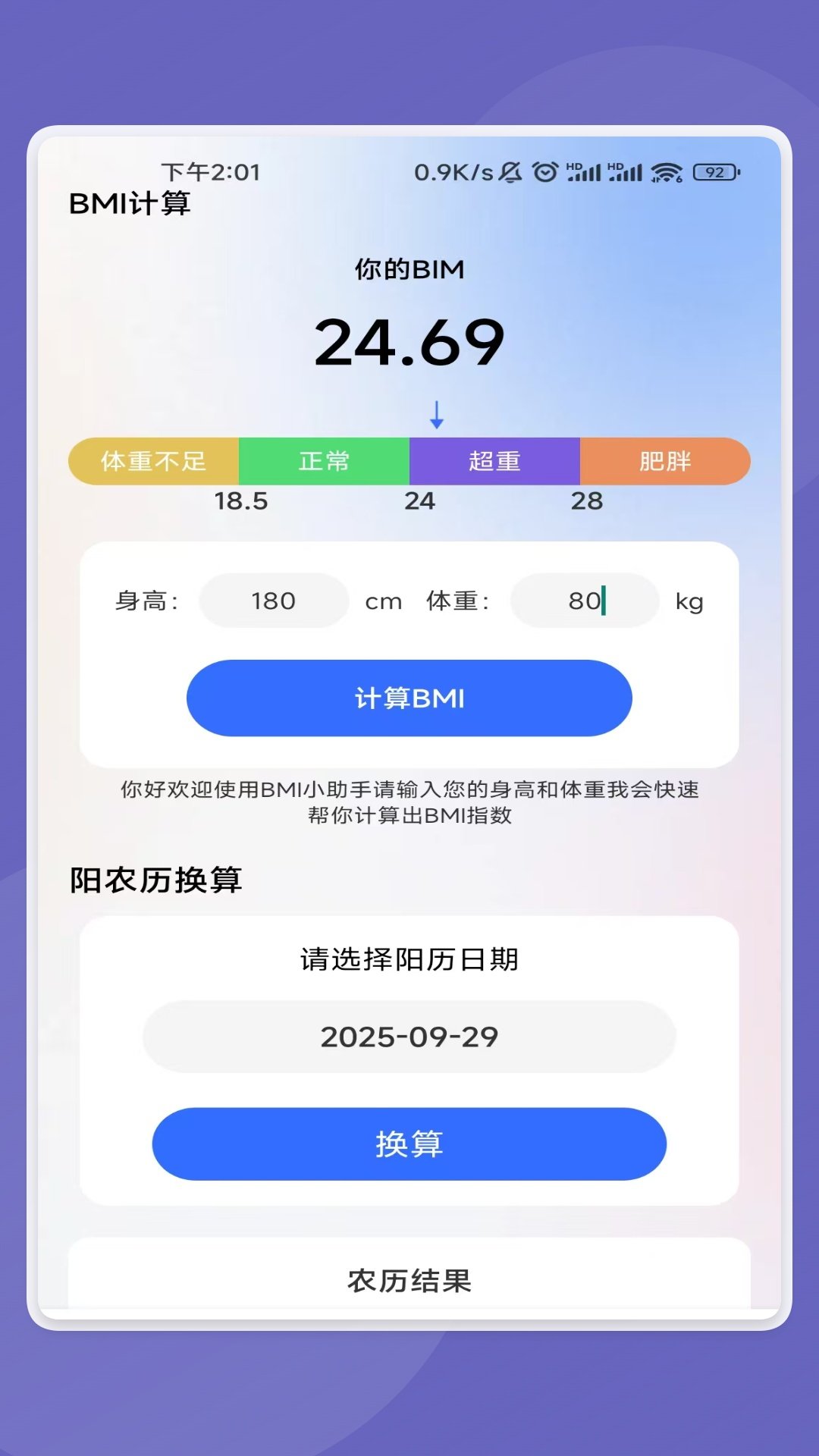This screenshot has width=819, height=1456.
Task: Click the 体重 weight input showing 80
Action: pyautogui.click(x=584, y=601)
